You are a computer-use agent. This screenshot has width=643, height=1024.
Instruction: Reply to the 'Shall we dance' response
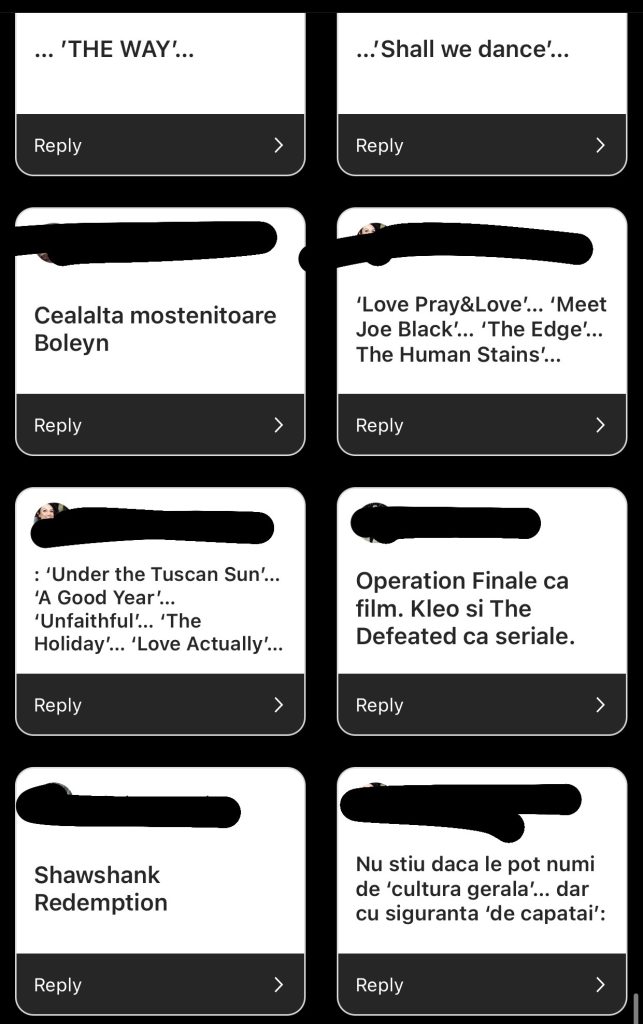482,145
